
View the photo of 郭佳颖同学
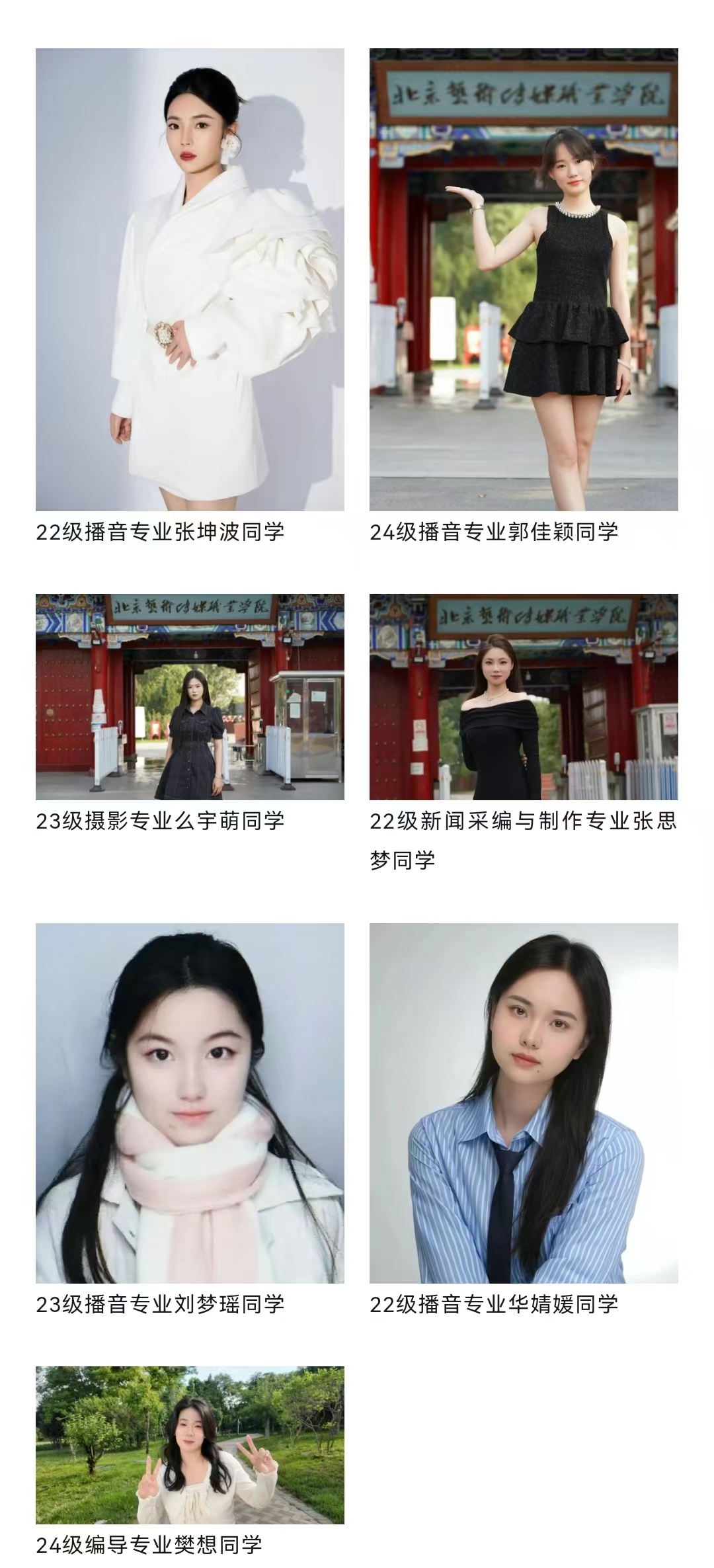[x=524, y=279]
